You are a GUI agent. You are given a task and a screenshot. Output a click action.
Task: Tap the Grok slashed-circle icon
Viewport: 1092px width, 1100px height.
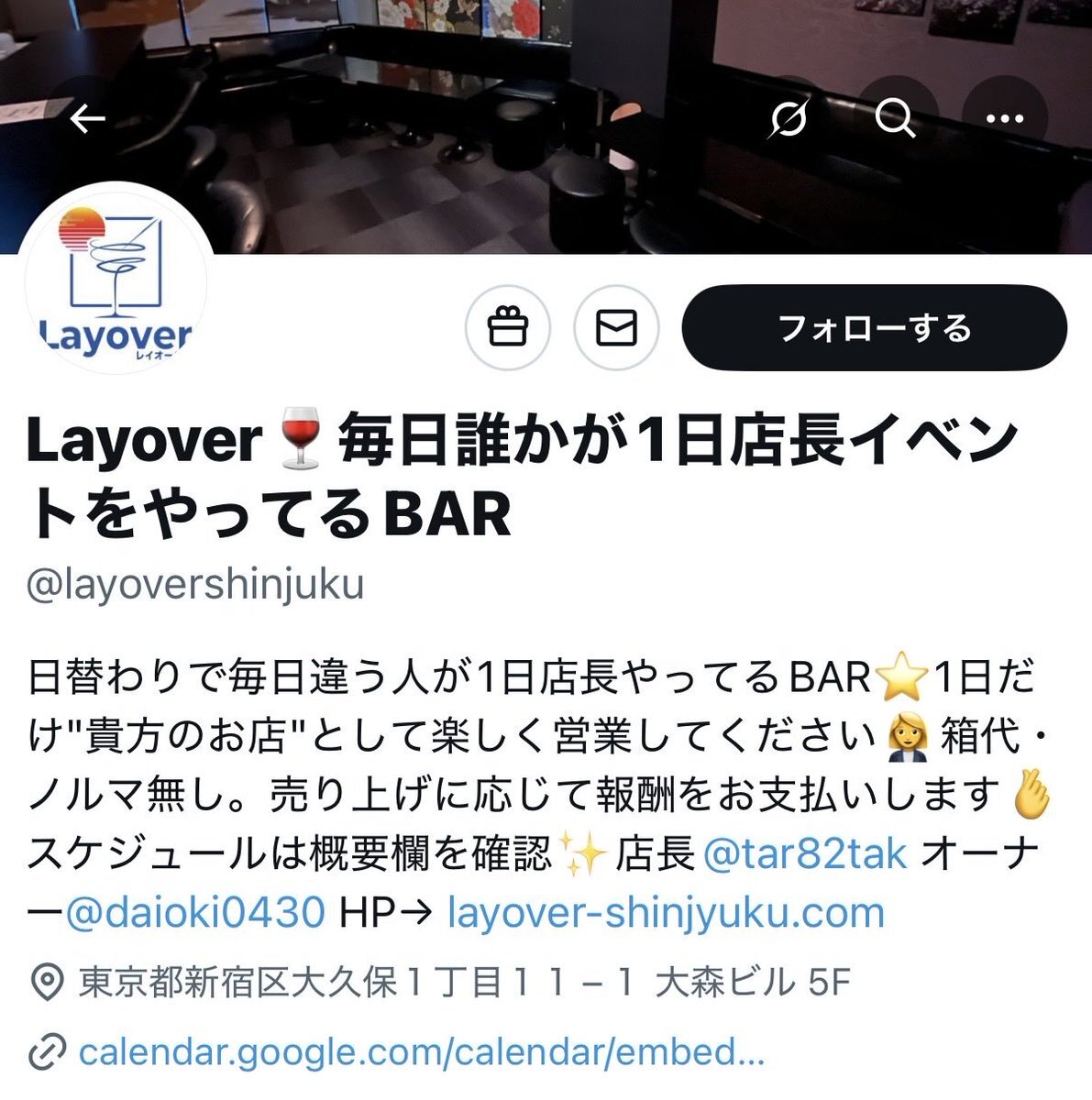[x=789, y=118]
